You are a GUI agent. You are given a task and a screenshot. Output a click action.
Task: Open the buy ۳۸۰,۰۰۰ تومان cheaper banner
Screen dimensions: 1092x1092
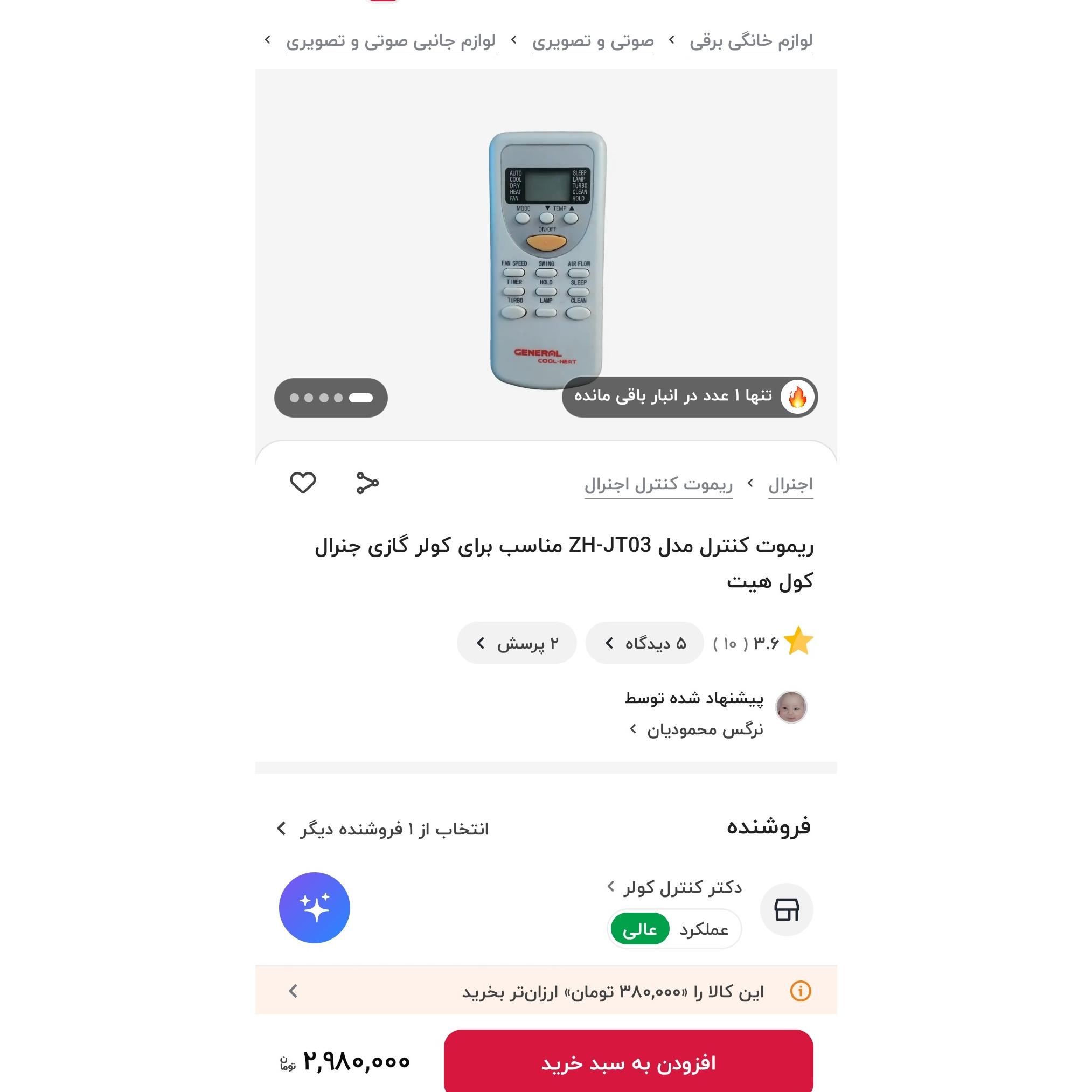pyautogui.click(x=546, y=991)
